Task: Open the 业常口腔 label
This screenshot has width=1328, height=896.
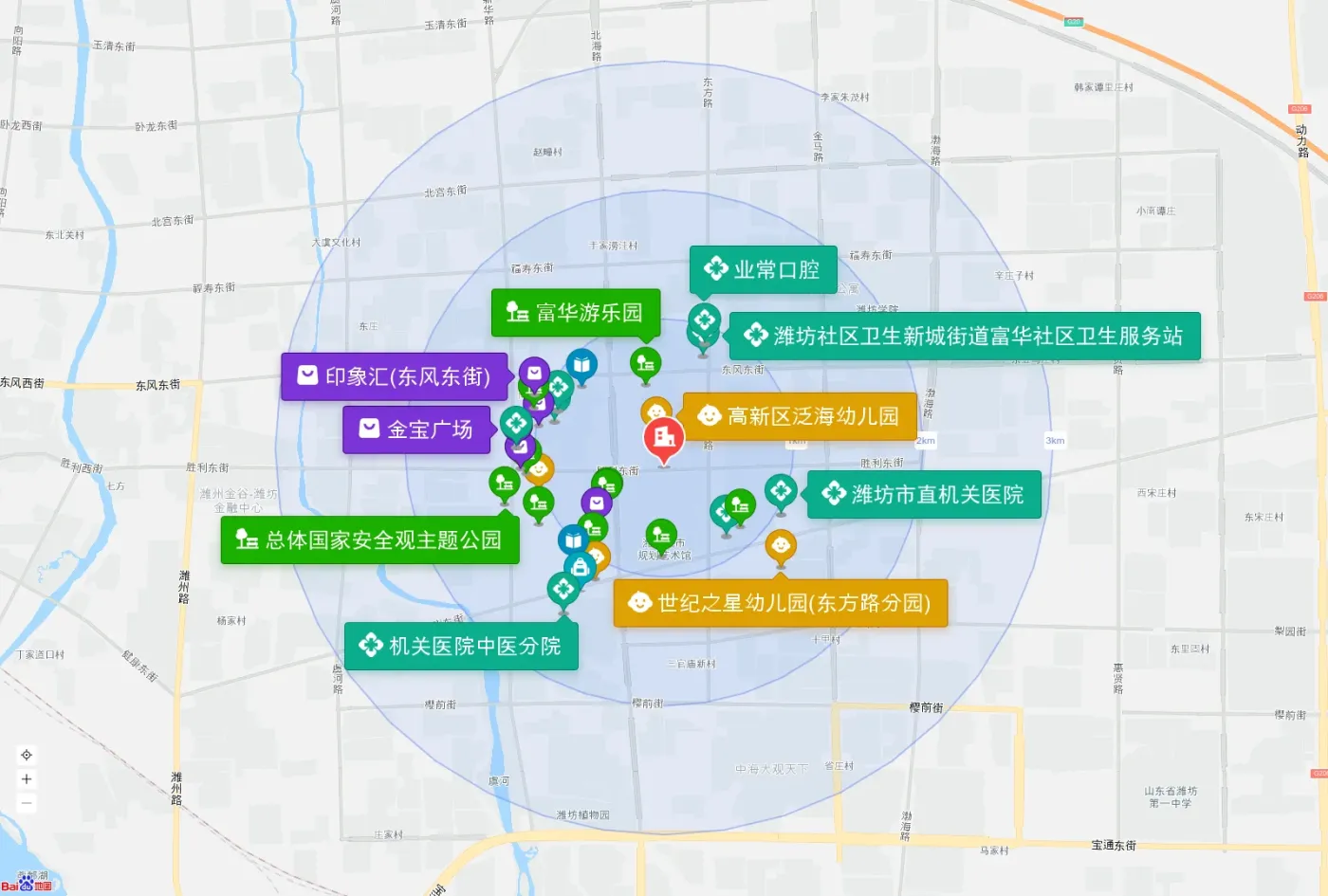Action: tap(763, 269)
